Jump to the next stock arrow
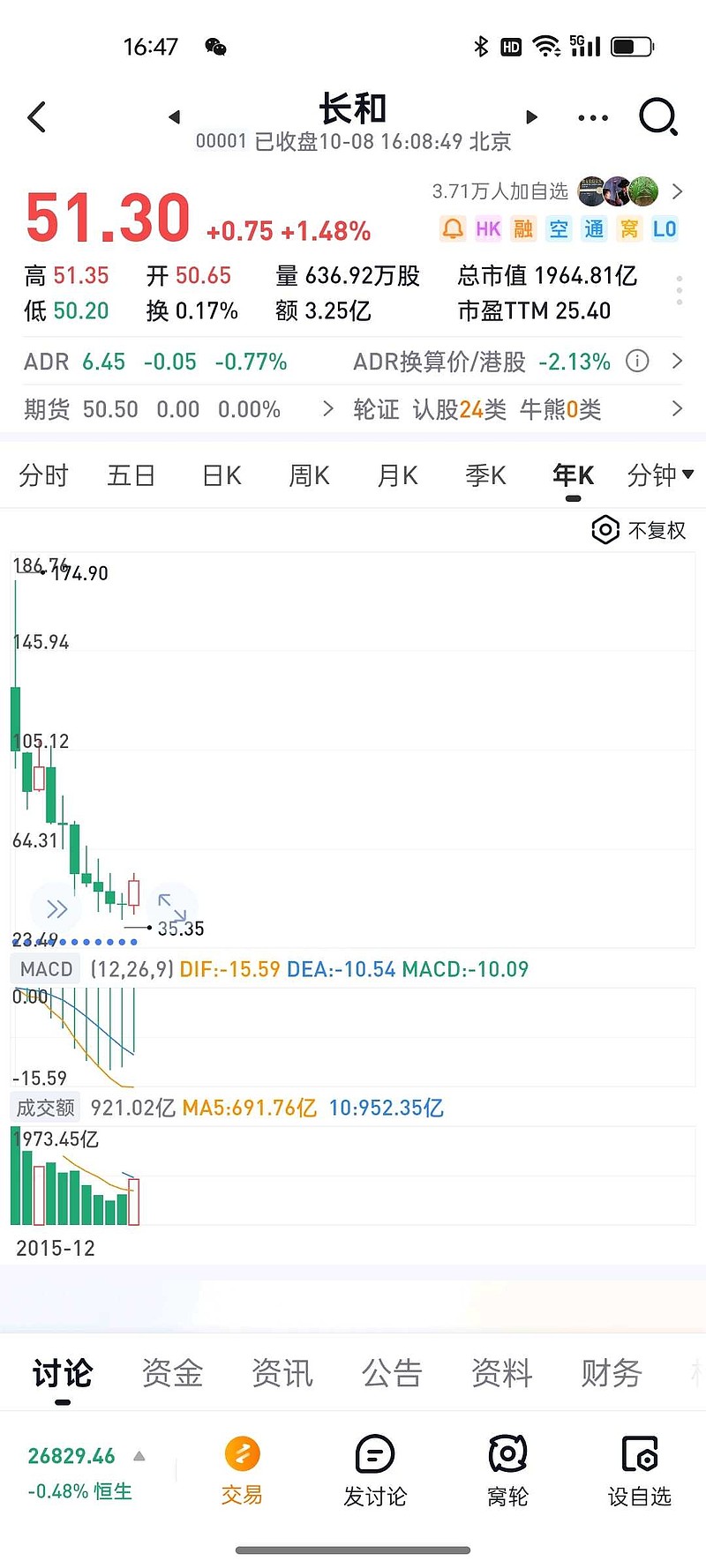Screen dimensions: 706x1568 [531, 117]
